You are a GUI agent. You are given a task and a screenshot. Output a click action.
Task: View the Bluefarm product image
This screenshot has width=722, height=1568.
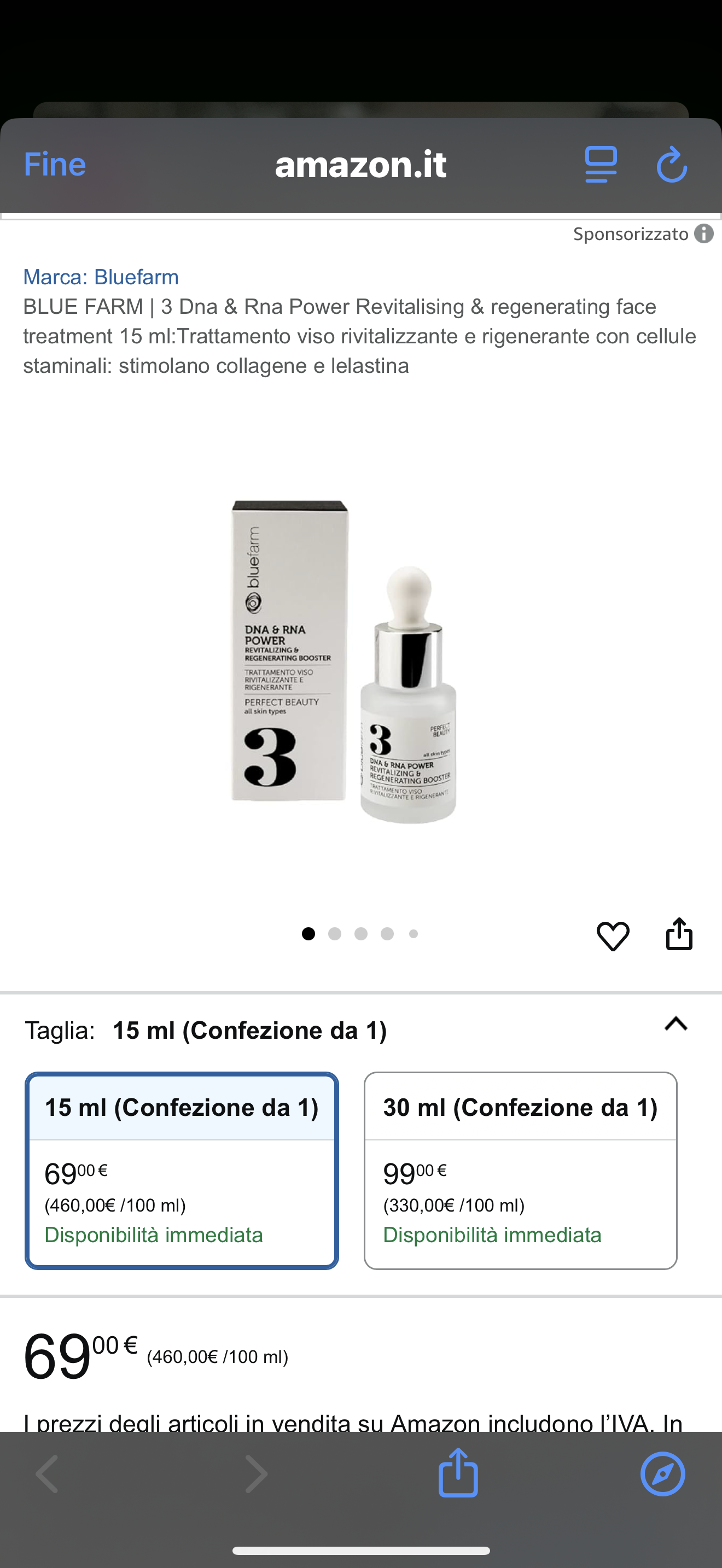coord(344,660)
